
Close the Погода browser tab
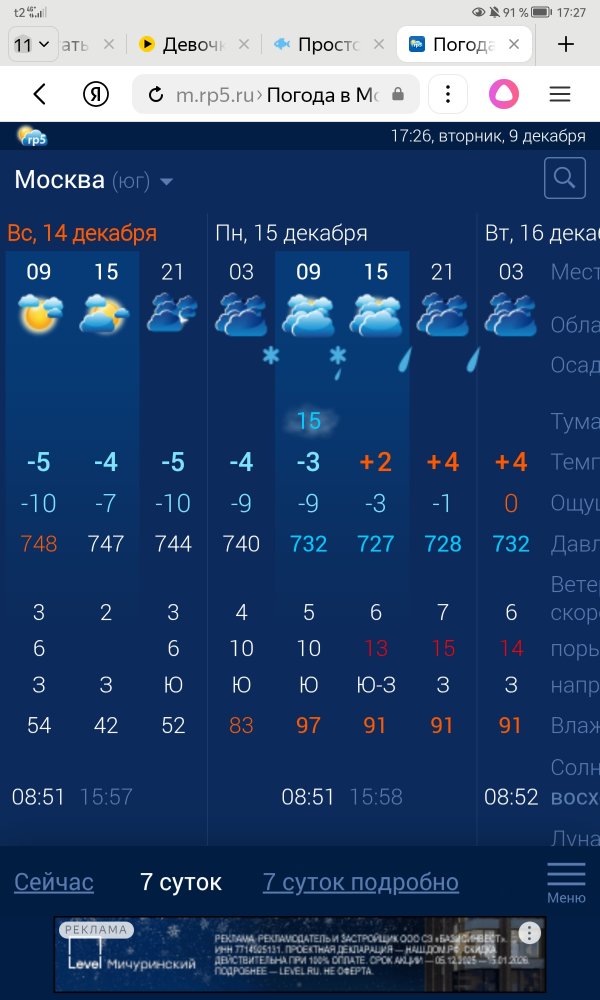pos(514,45)
